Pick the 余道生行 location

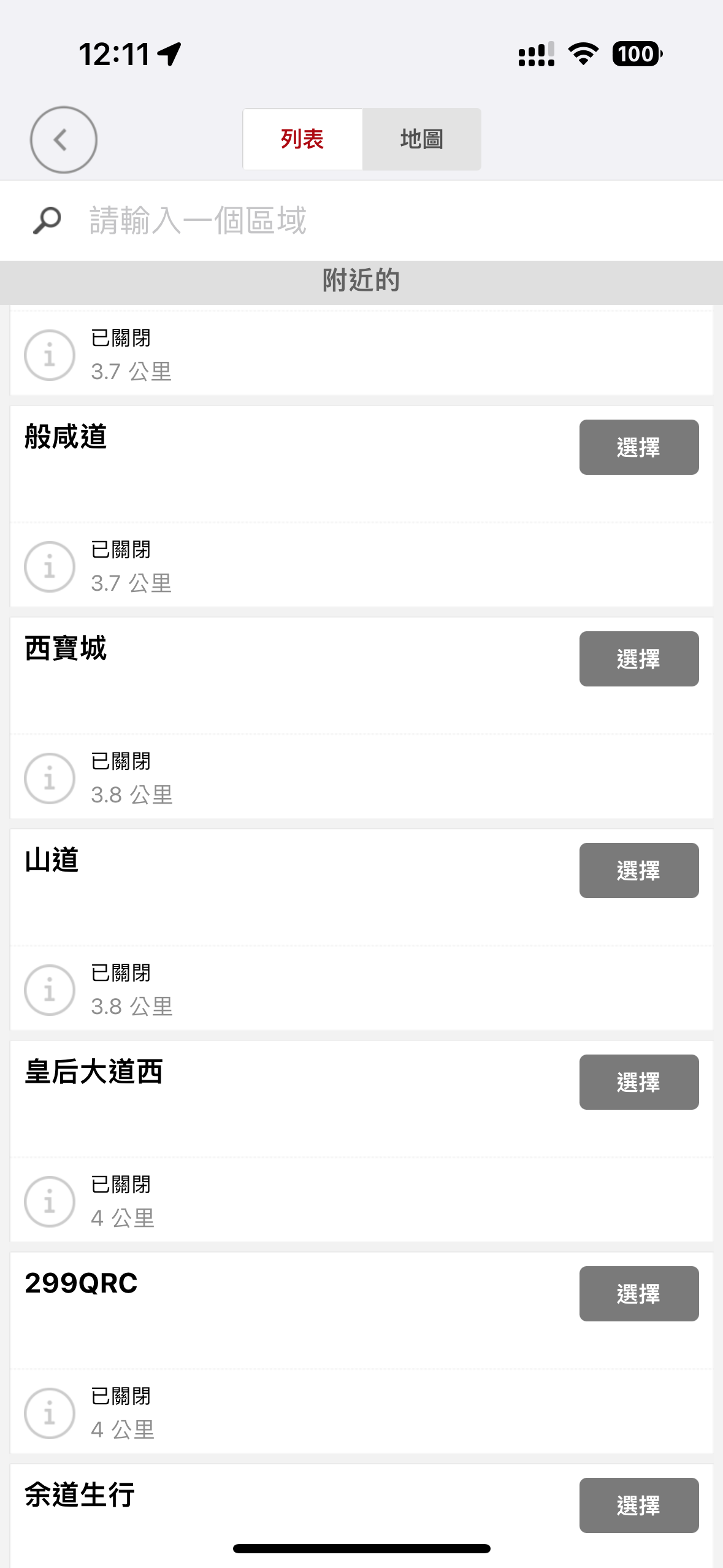(638, 1505)
